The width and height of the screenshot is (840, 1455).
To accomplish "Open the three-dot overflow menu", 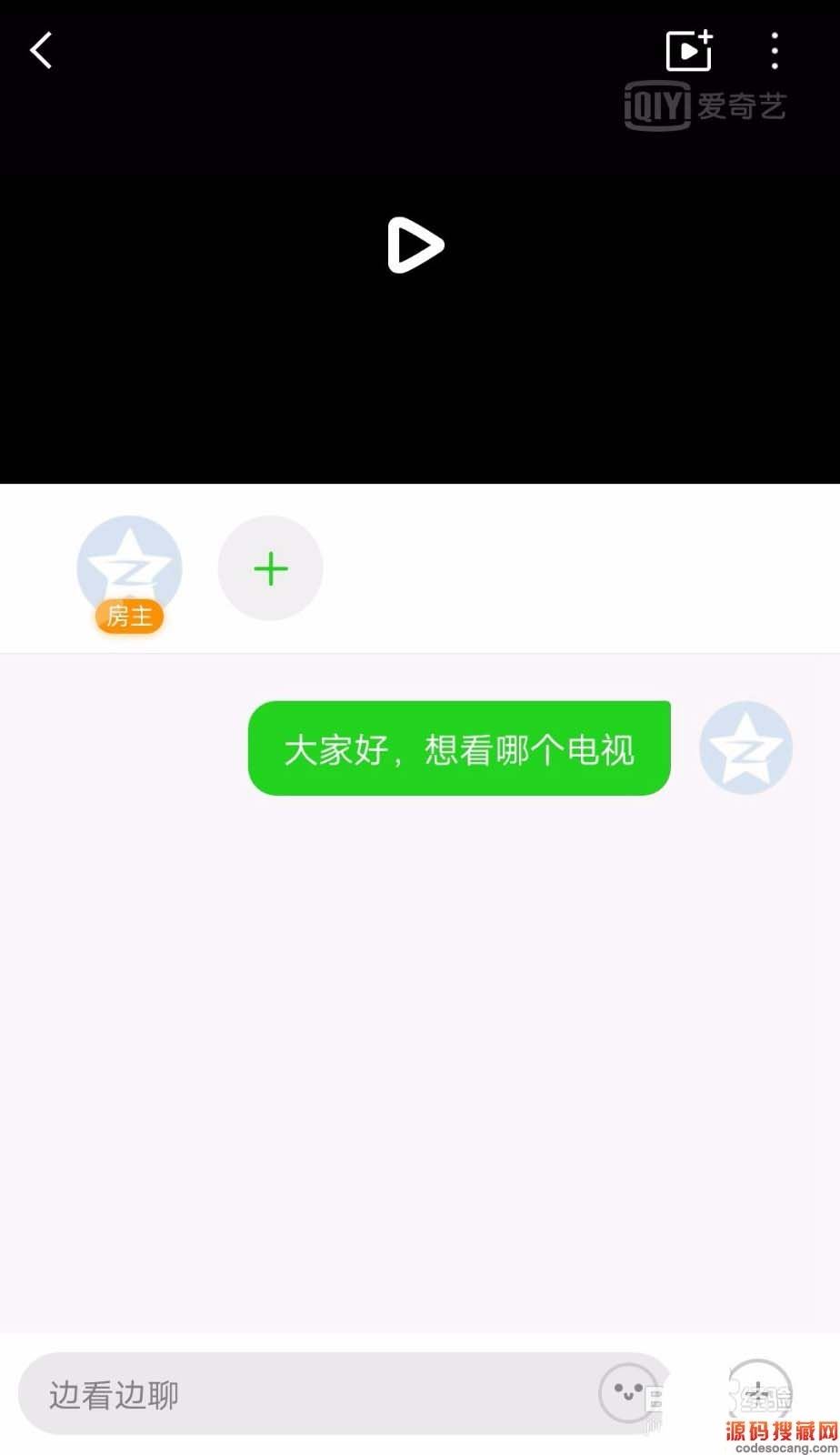I will coord(775,51).
